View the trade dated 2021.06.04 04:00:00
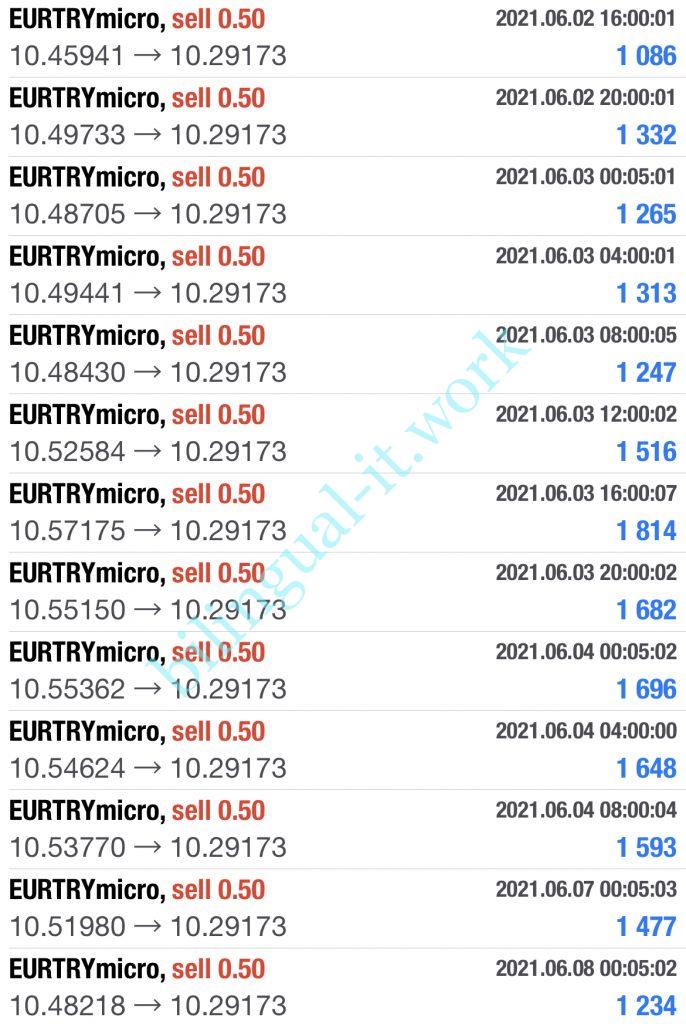 click(343, 749)
